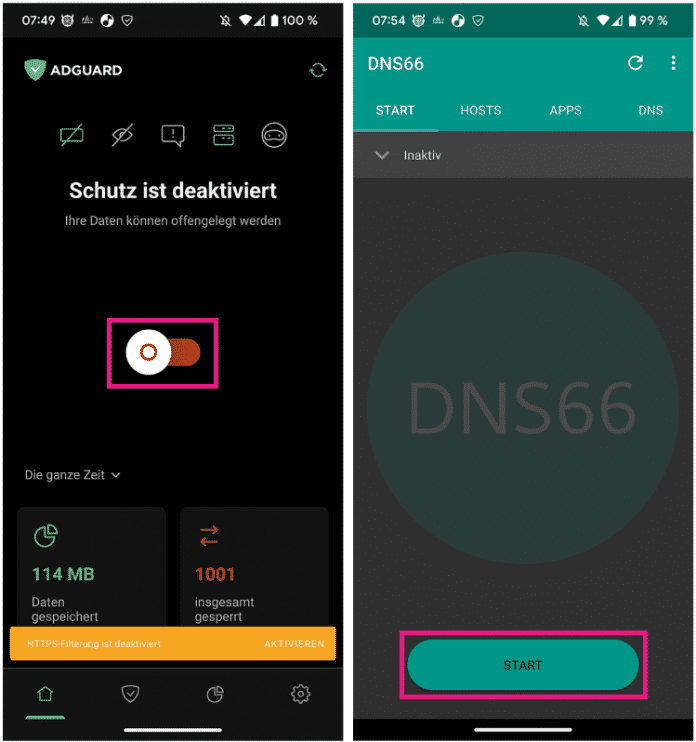Tap the ad blocking icon under the AdGuard logo
This screenshot has width=696, height=742.
tap(71, 135)
